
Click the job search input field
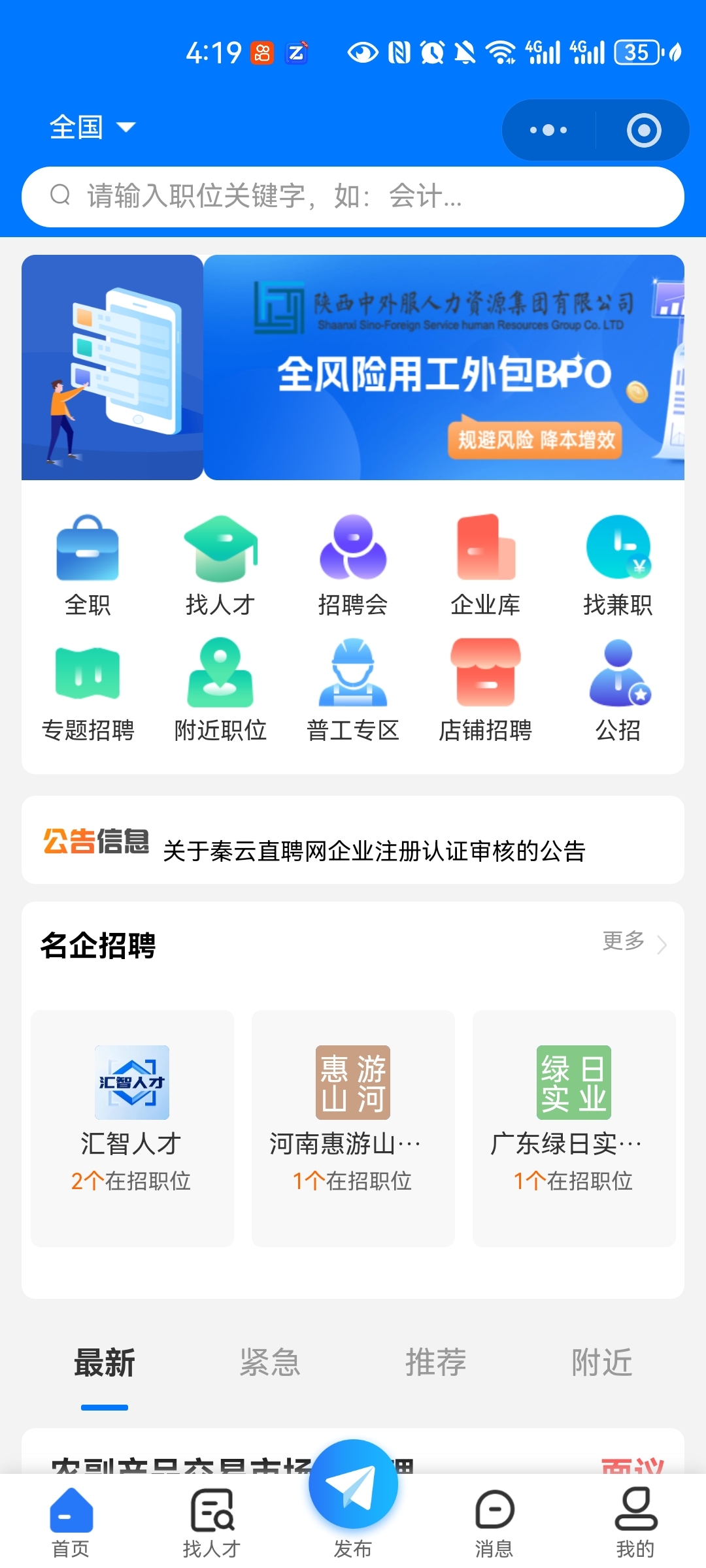tap(353, 195)
